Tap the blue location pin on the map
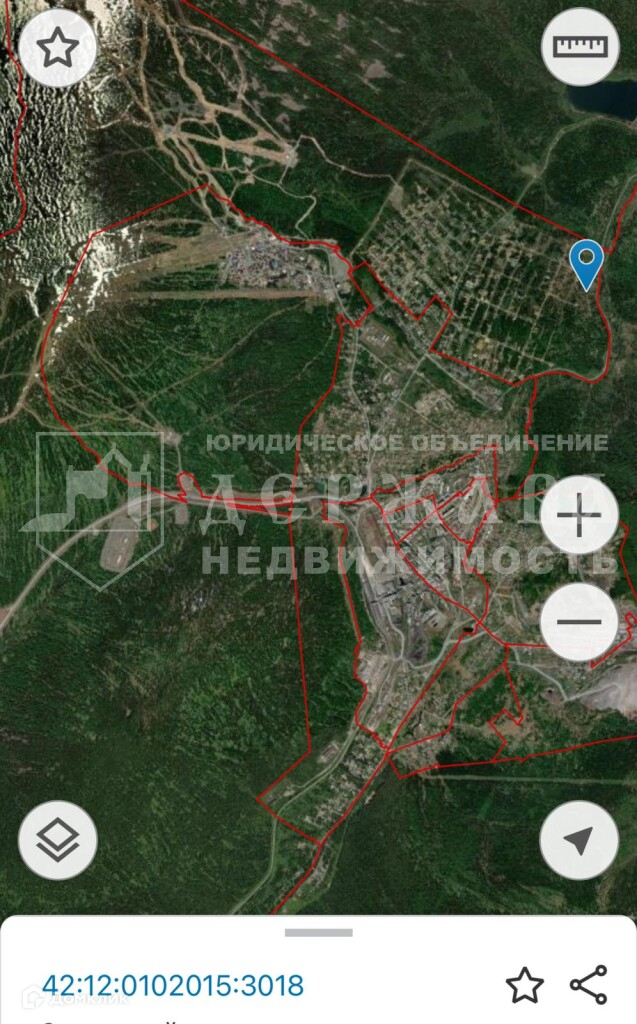Viewport: 637px width, 1024px height. pyautogui.click(x=585, y=263)
